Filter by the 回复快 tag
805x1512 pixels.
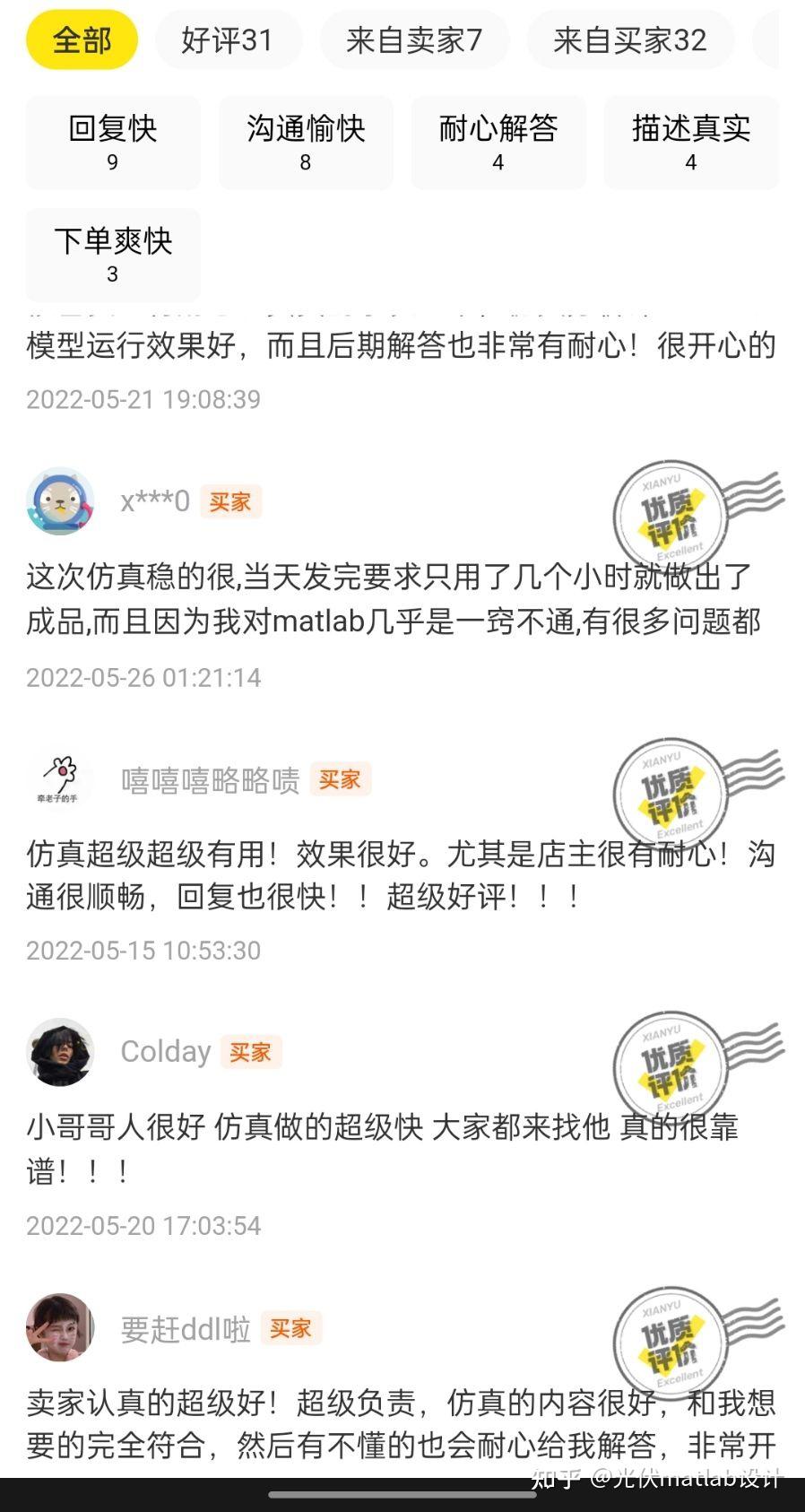coord(113,143)
